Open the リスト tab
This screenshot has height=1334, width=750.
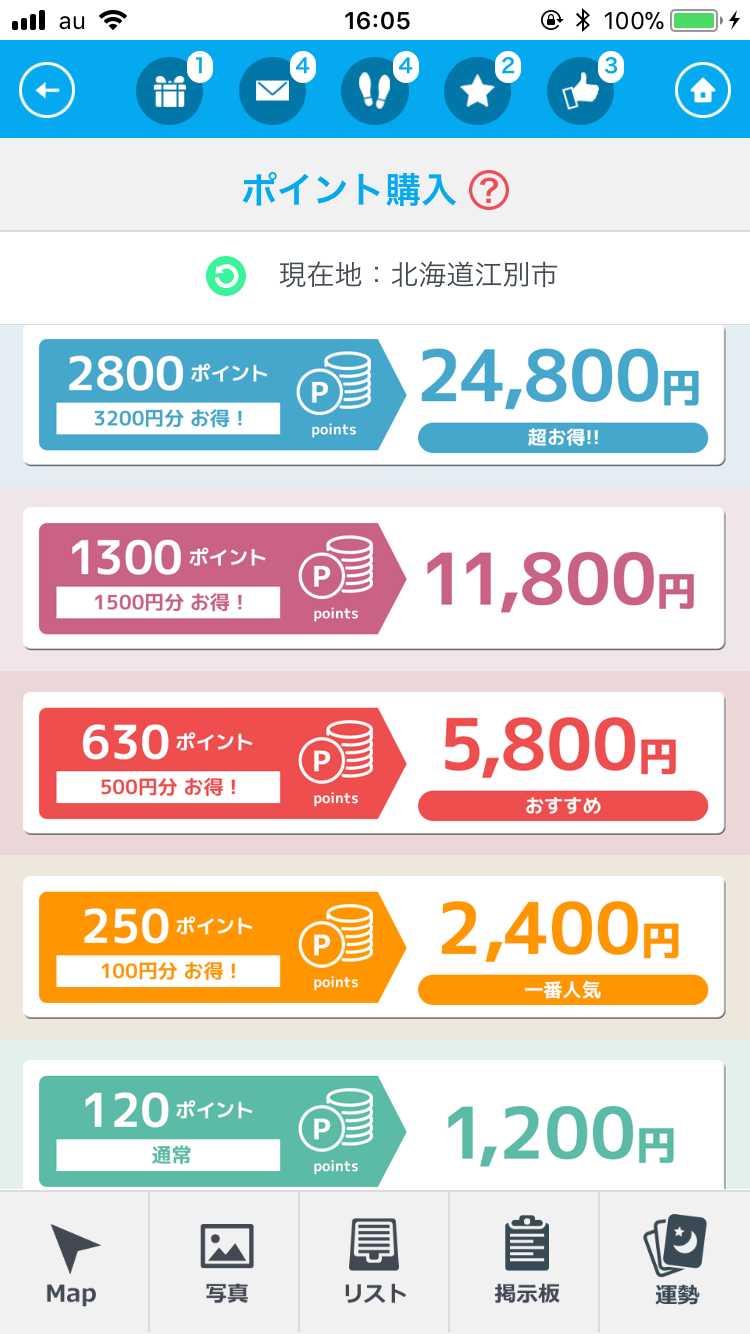pos(374,1264)
